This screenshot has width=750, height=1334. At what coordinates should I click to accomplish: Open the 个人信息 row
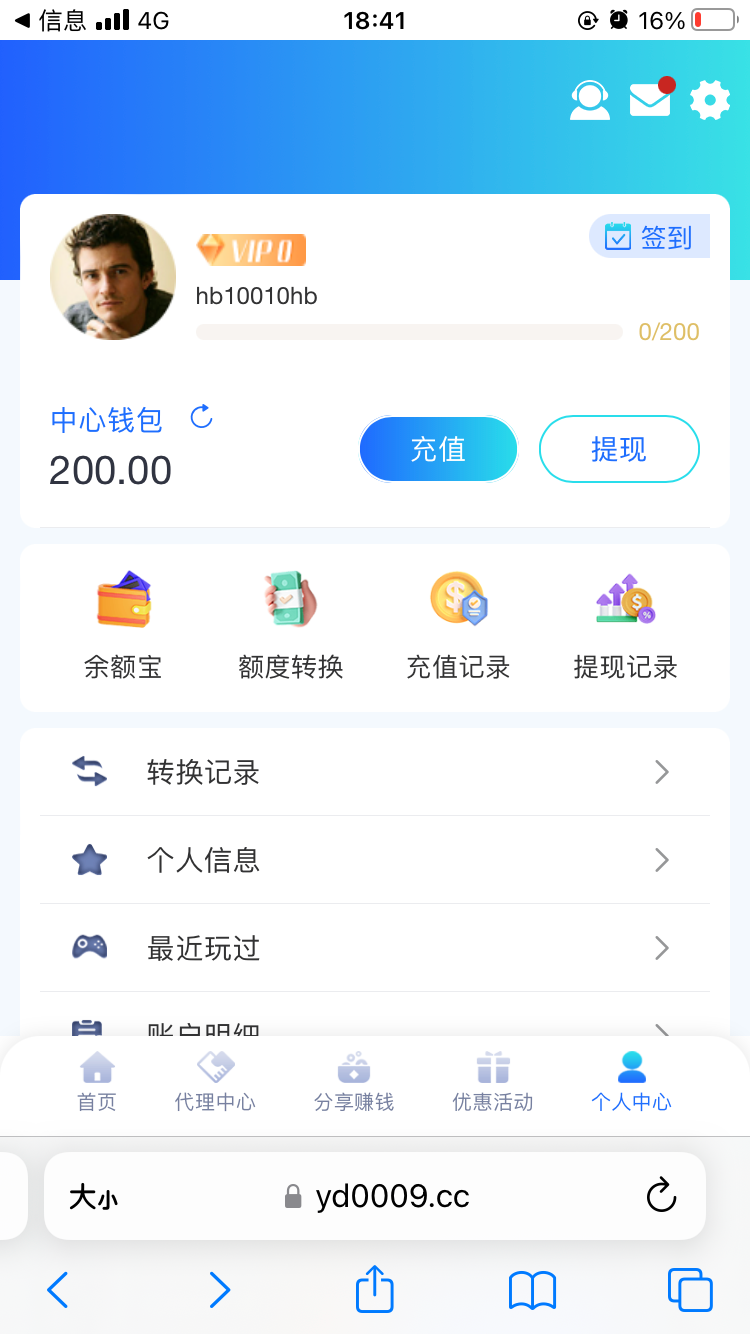[x=375, y=860]
